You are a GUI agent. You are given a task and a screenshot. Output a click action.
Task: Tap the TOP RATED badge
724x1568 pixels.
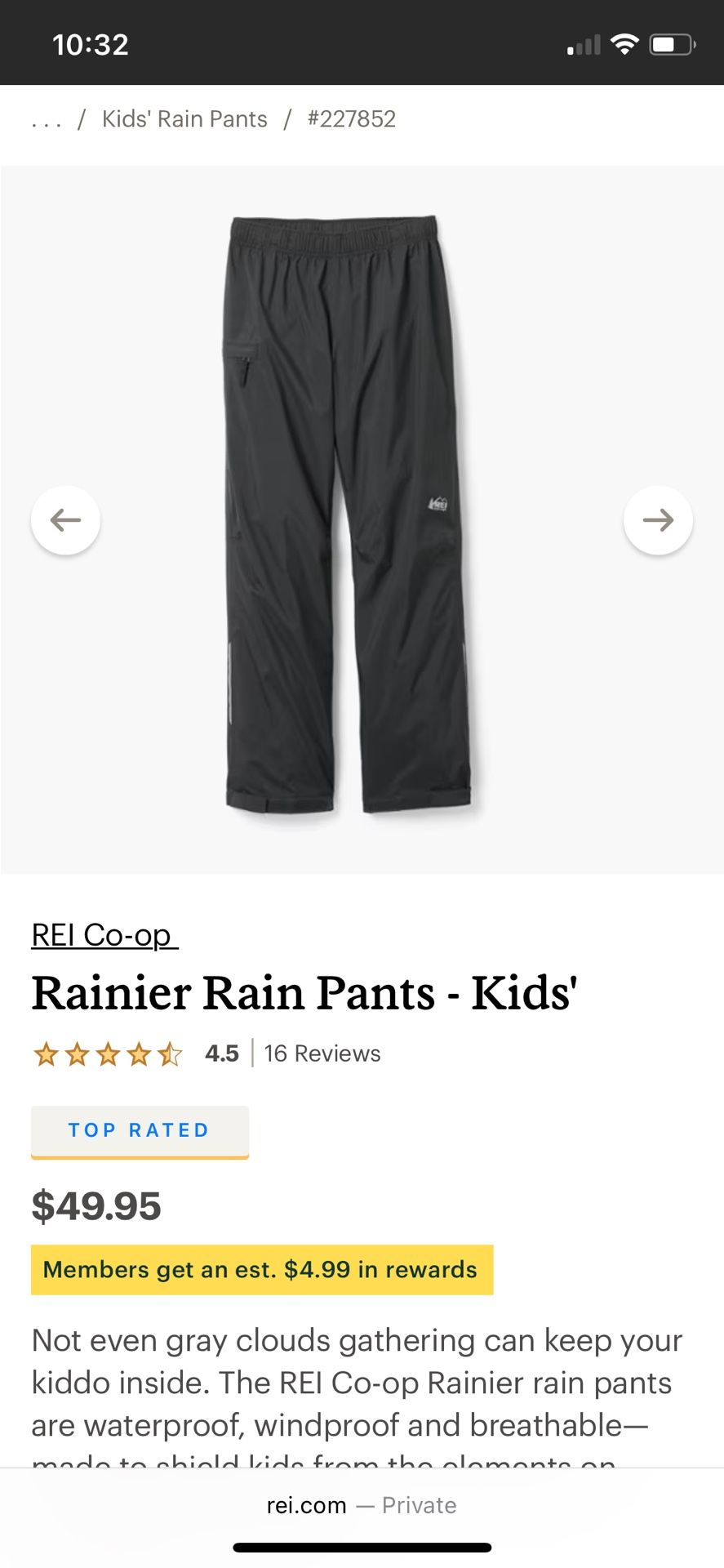(139, 1131)
